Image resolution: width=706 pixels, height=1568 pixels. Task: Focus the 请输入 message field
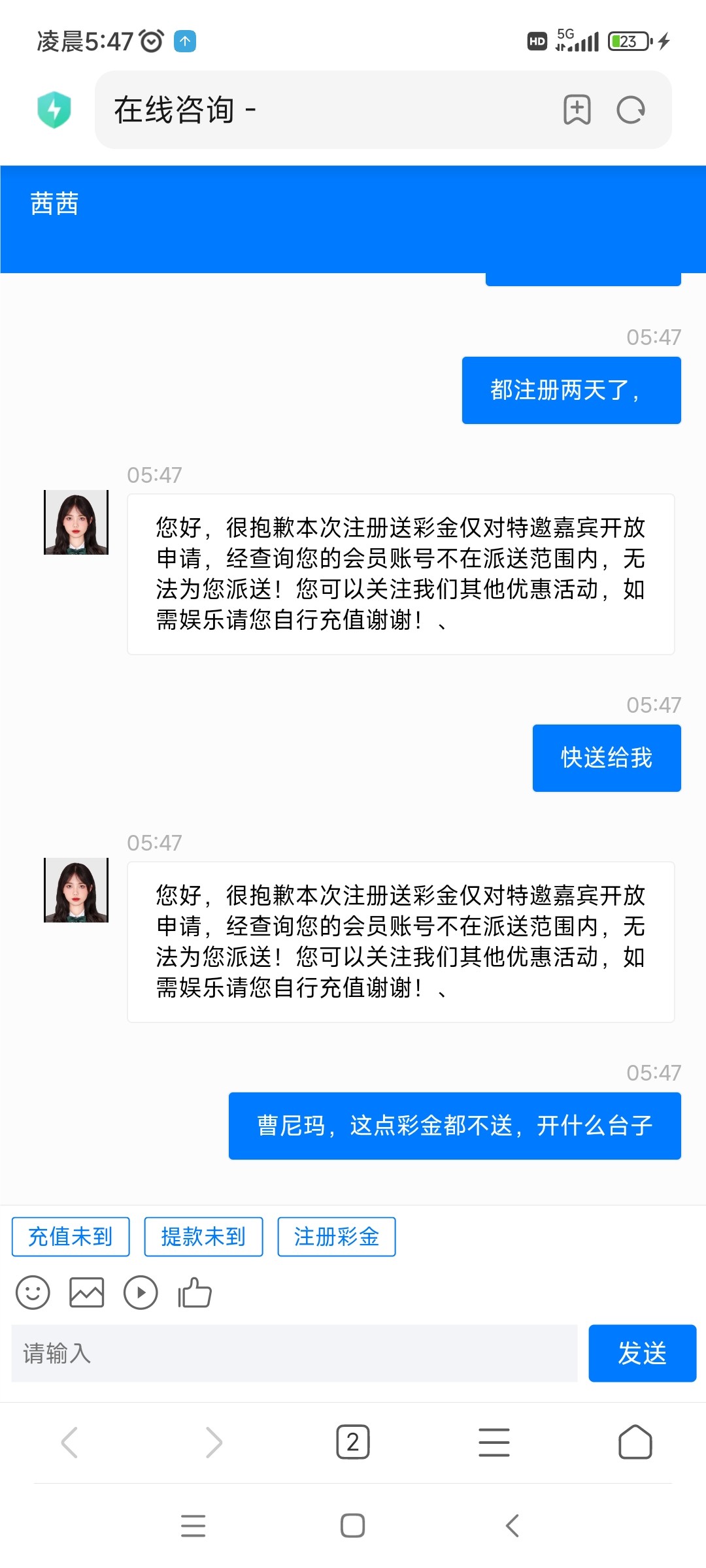pyautogui.click(x=294, y=1353)
